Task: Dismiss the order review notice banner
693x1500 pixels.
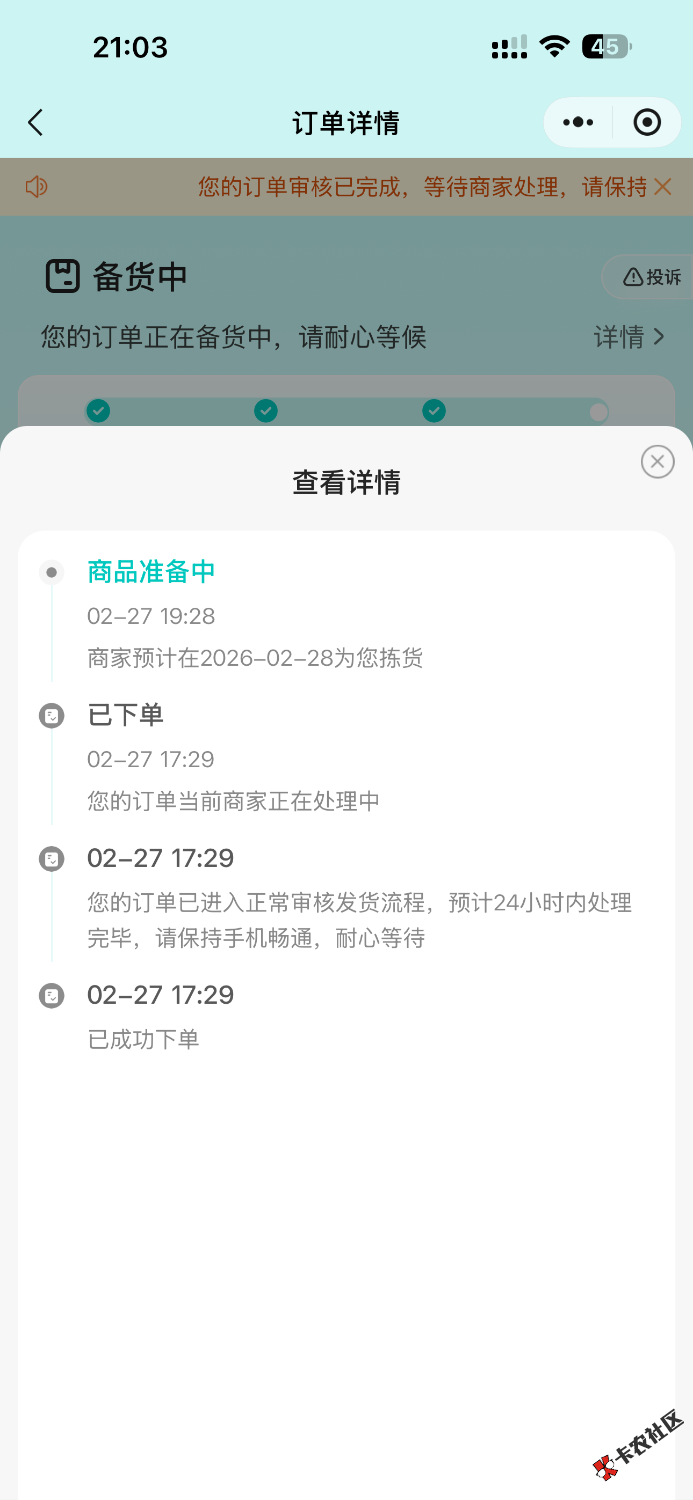Action: pos(662,186)
